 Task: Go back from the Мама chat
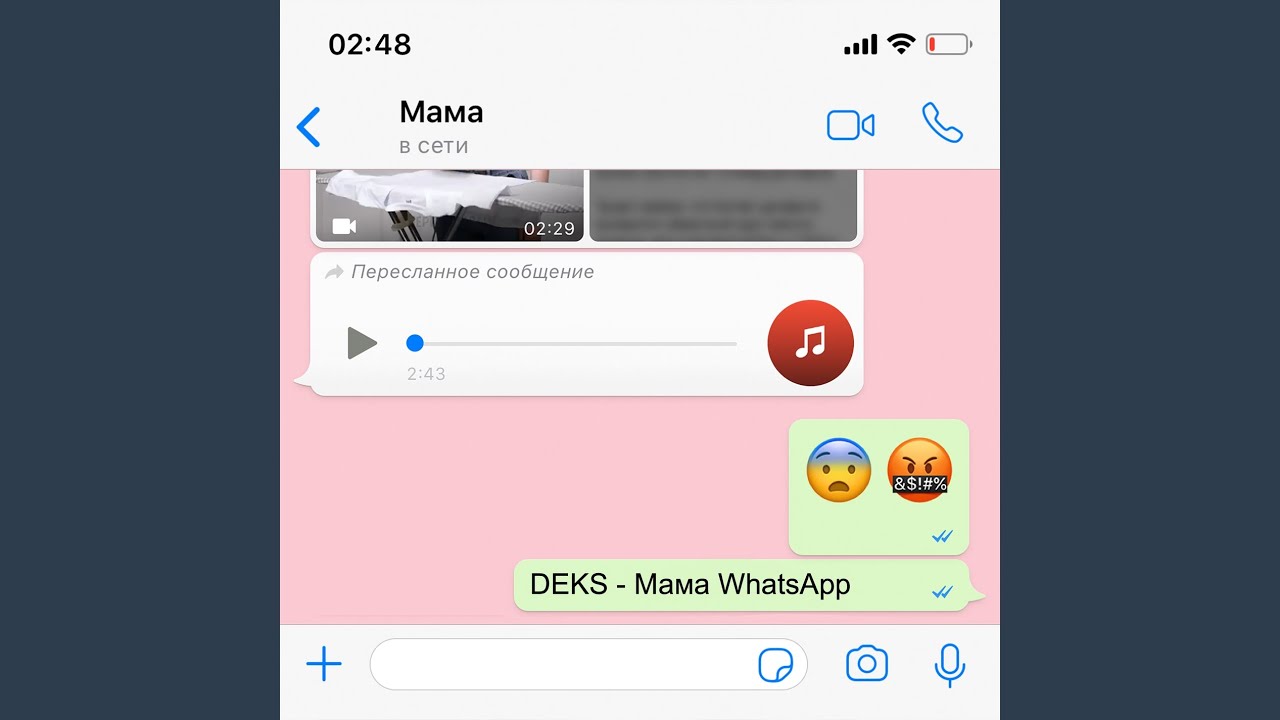pyautogui.click(x=309, y=127)
